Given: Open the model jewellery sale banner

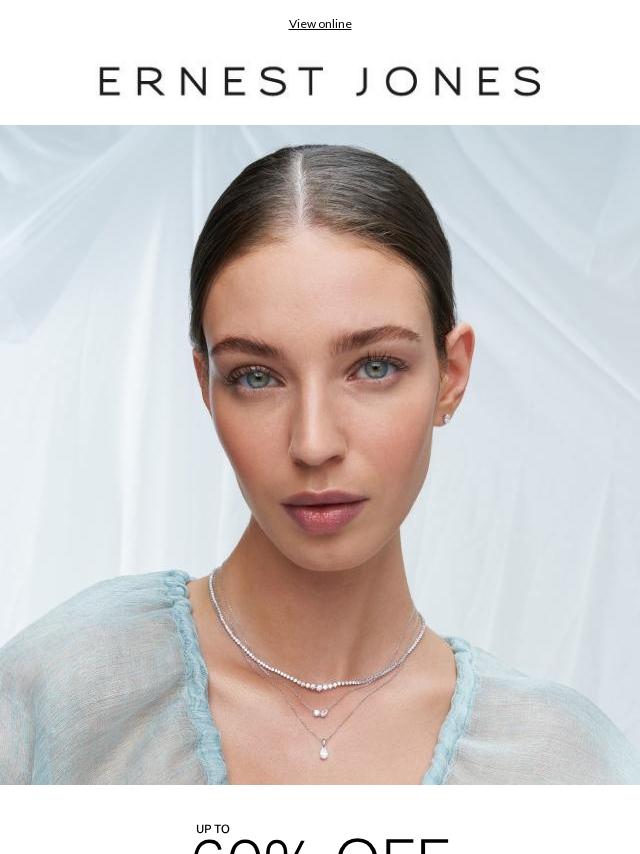Looking at the screenshot, I should pos(320,455).
